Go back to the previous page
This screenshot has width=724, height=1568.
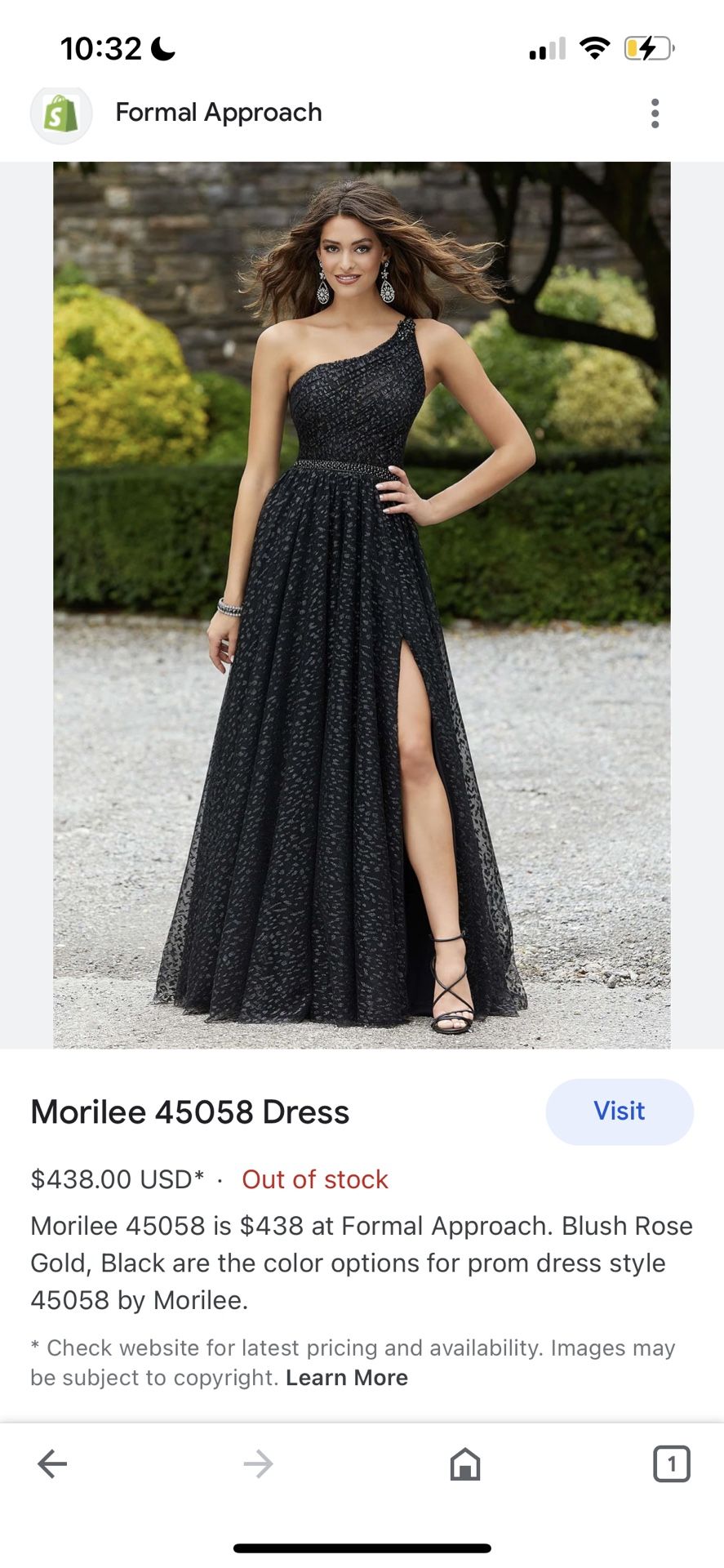pos(52,1464)
